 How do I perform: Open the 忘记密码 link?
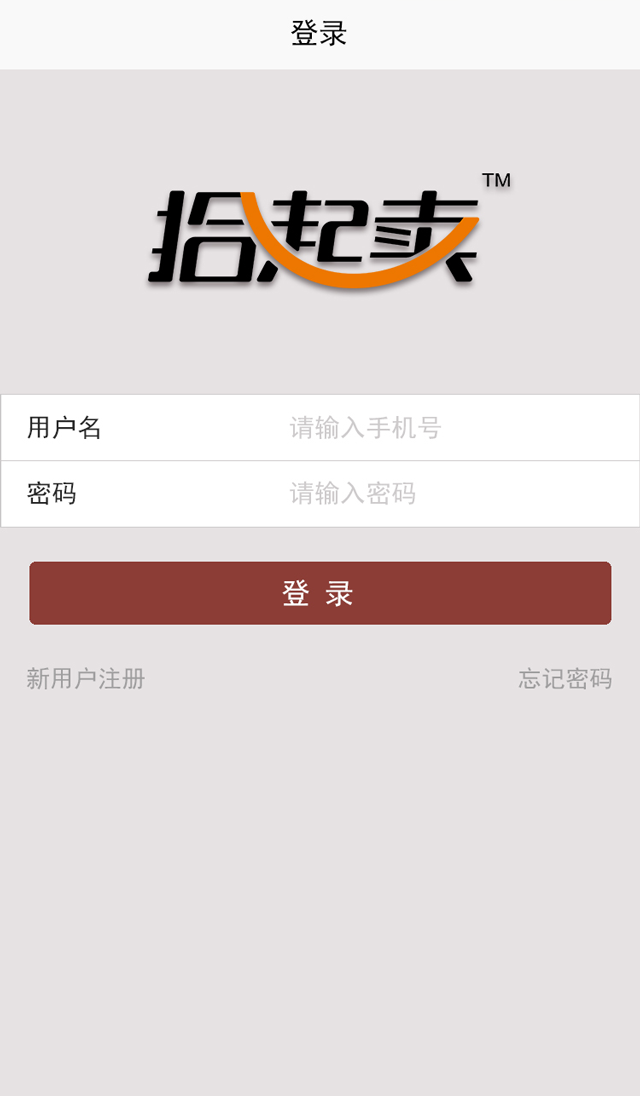[565, 679]
